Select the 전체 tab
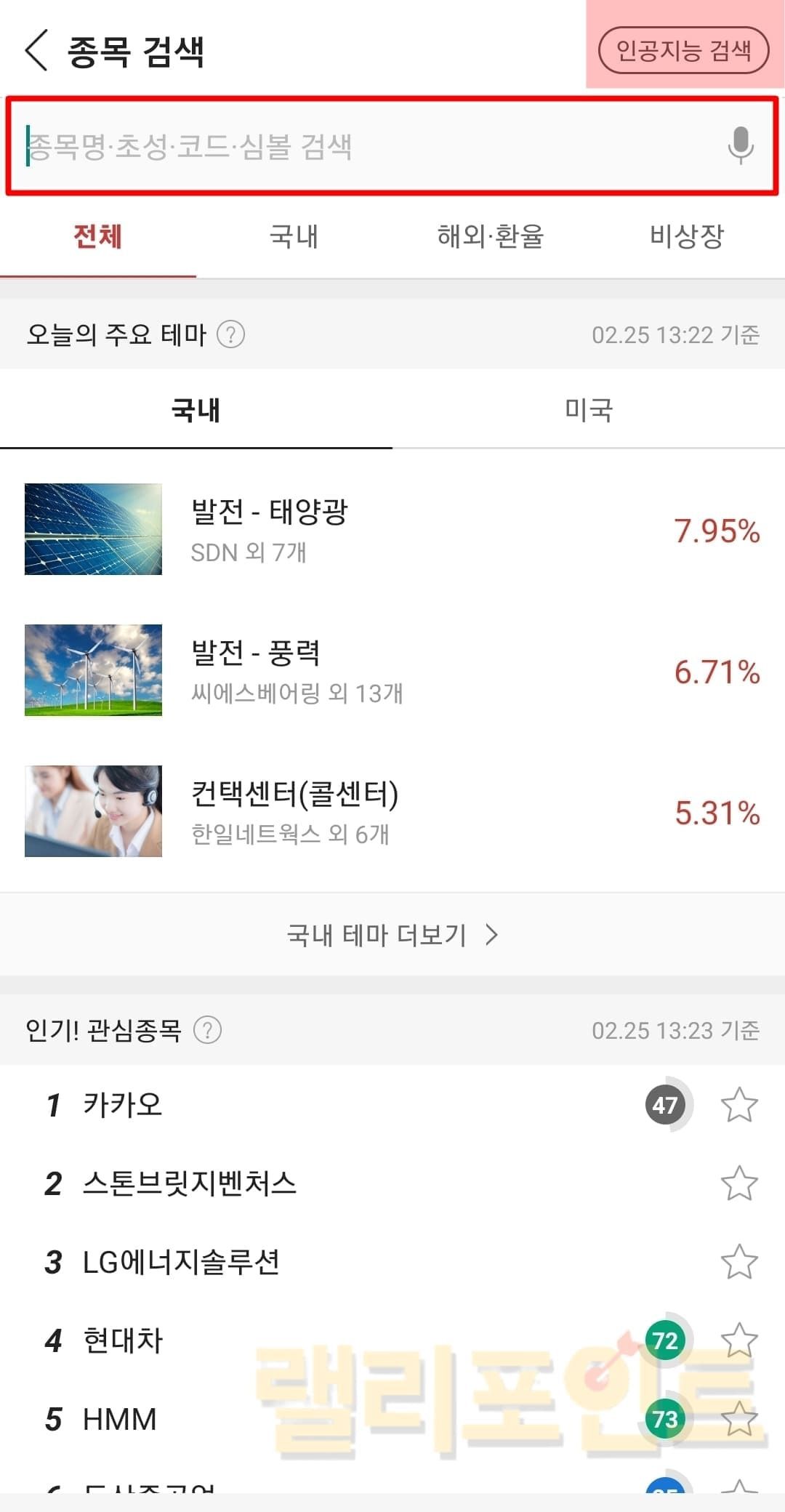This screenshot has width=785, height=1512. [97, 237]
